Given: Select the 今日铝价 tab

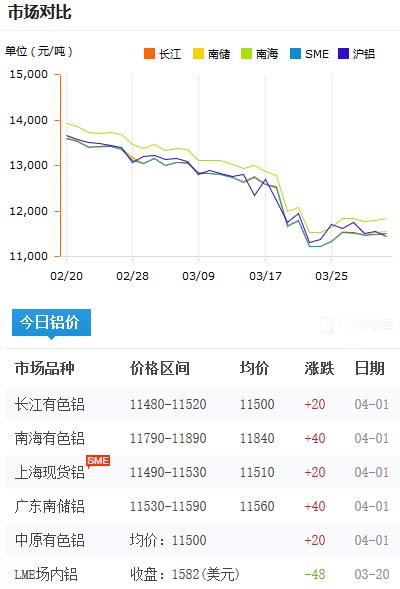Looking at the screenshot, I should pos(51,322).
